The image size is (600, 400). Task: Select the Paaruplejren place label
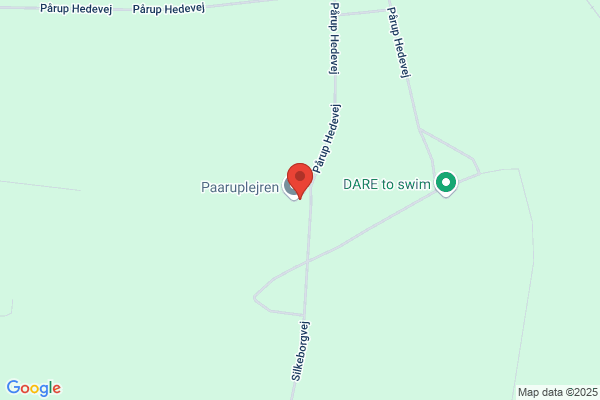pos(240,188)
